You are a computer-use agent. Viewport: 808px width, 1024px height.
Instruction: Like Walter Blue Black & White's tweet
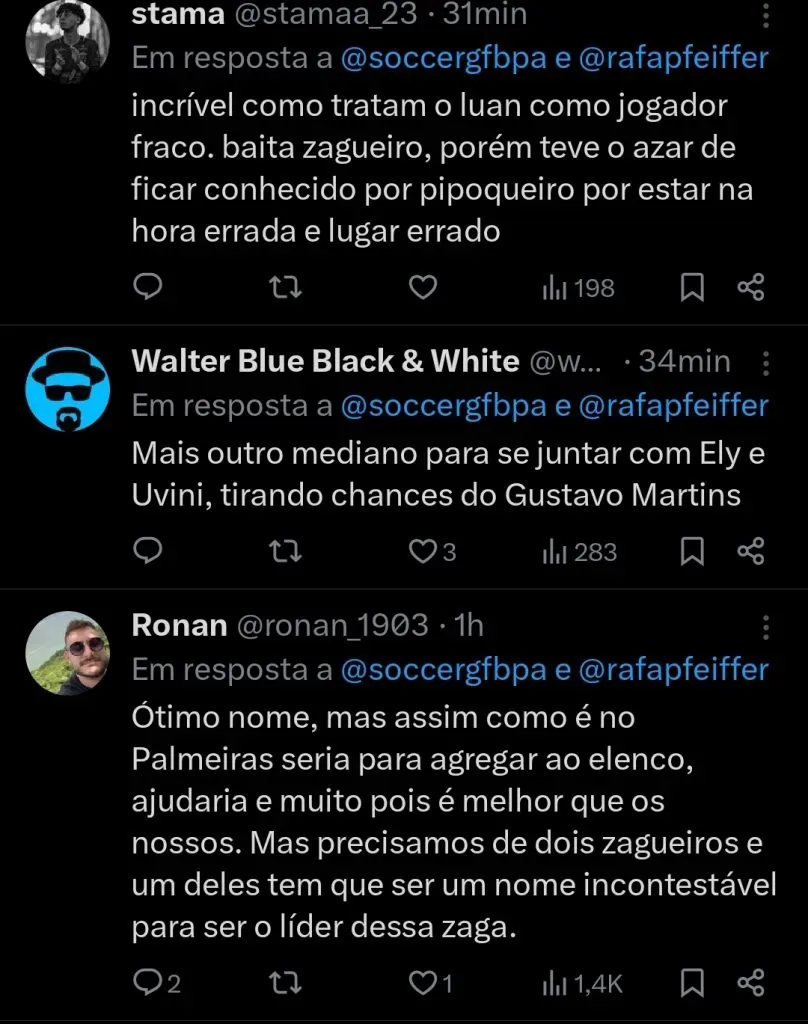[425, 551]
